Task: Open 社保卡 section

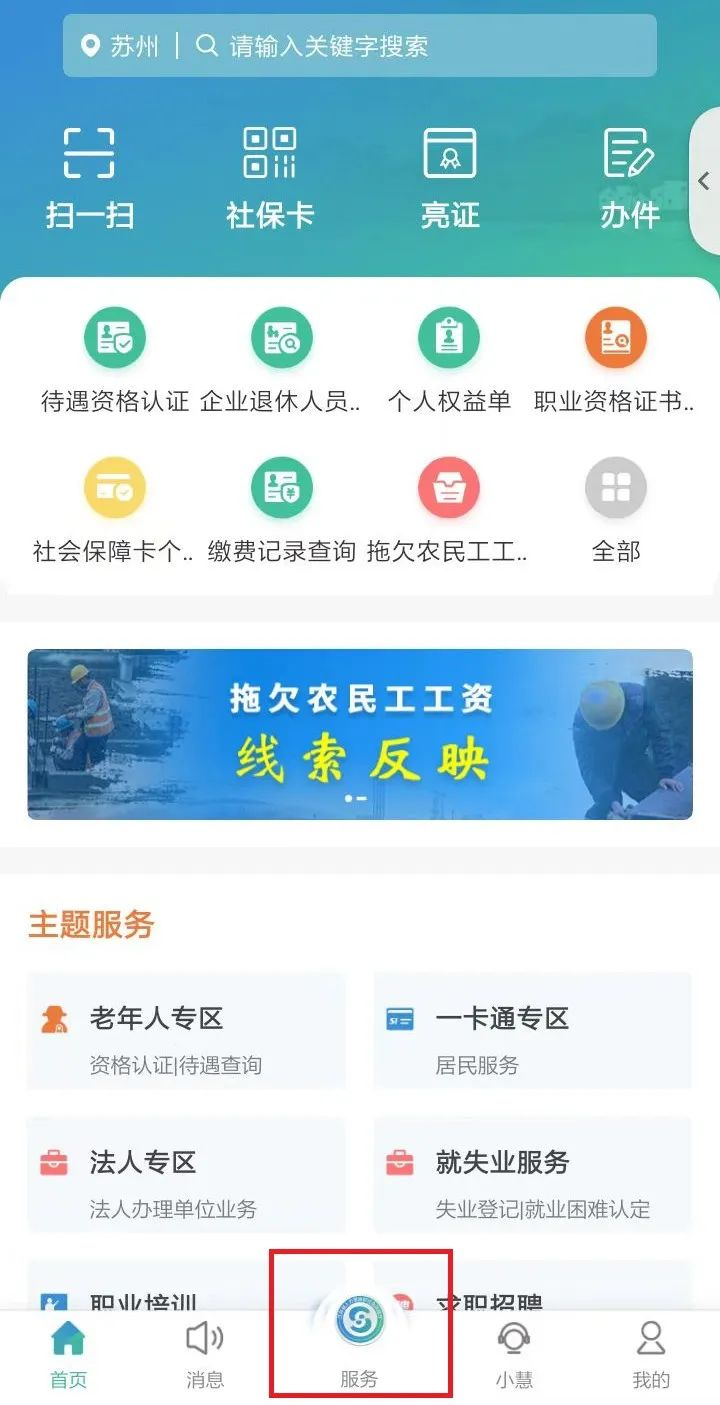Action: (x=270, y=178)
